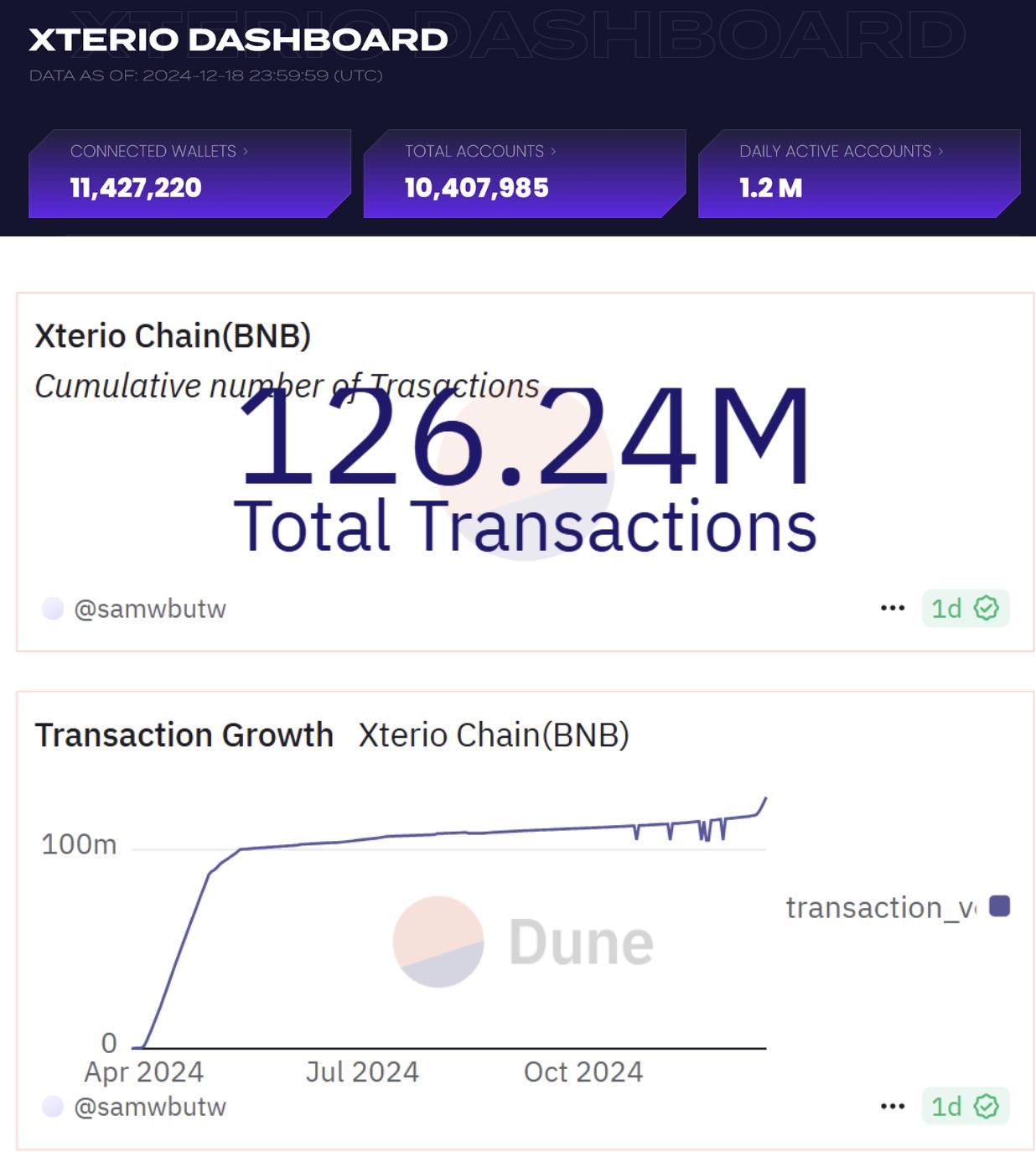
Task: Click the XTERIO DASHBOARD title
Action: click(239, 39)
